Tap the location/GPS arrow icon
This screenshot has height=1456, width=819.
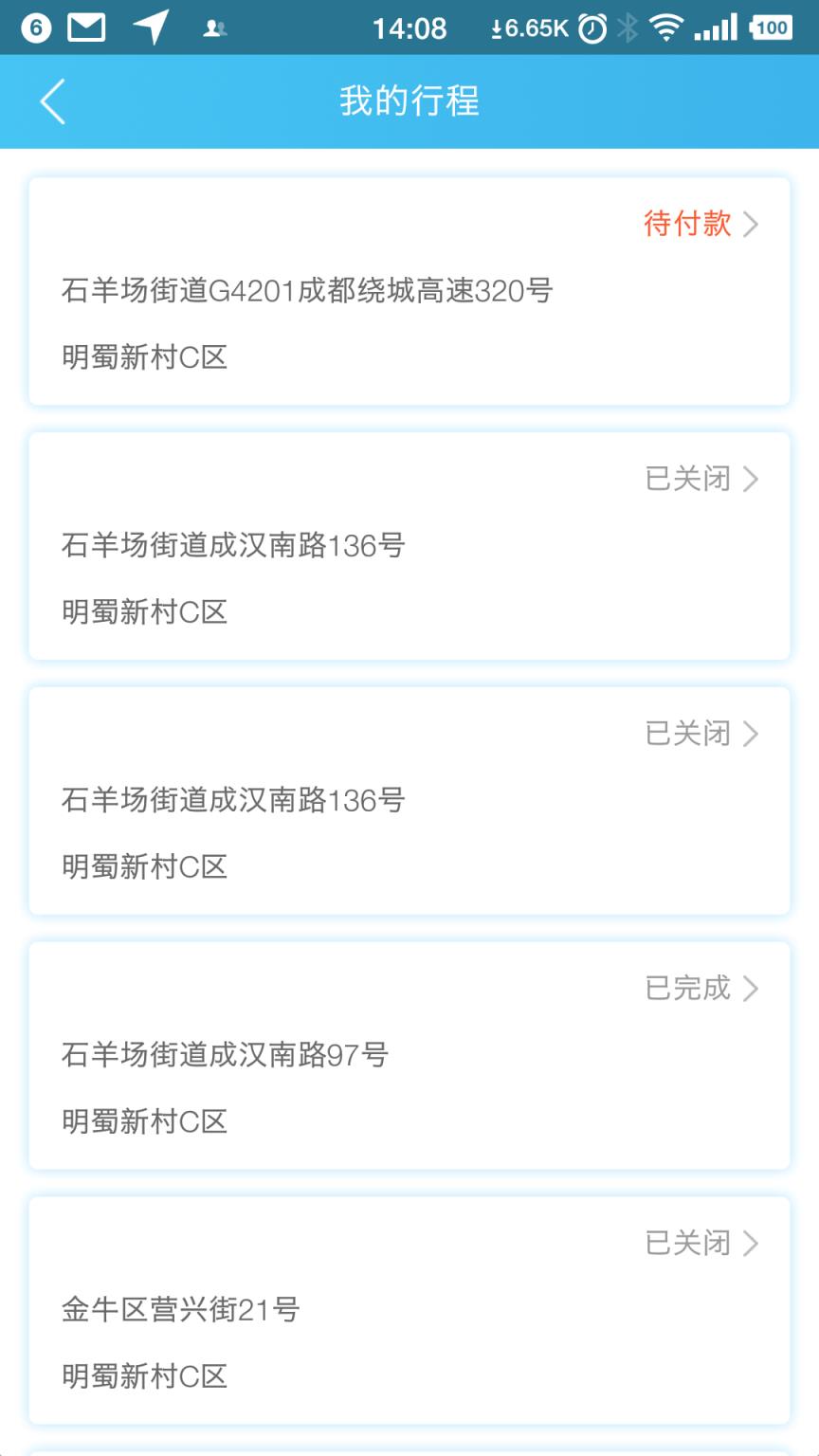pyautogui.click(x=152, y=27)
